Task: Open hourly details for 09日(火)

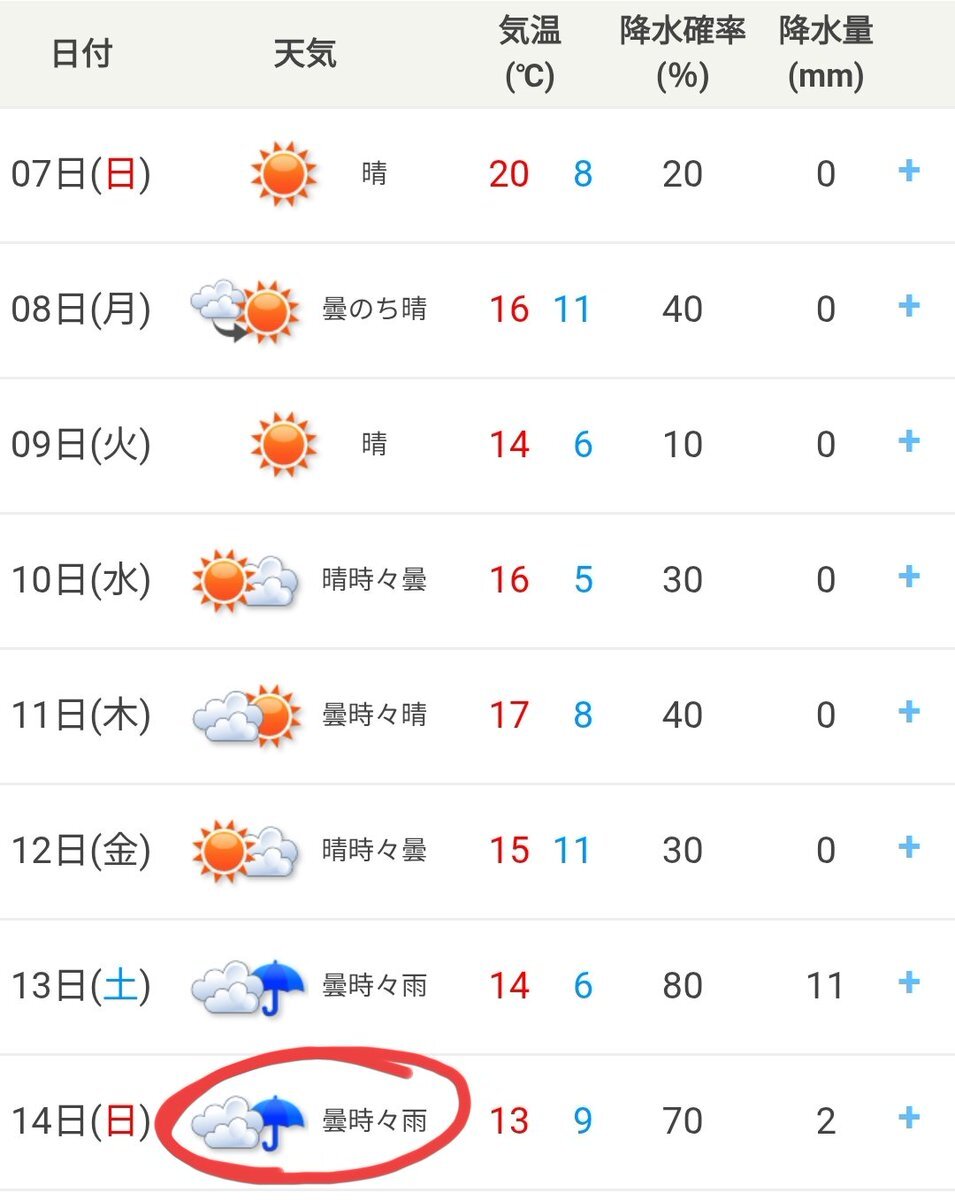Action: [908, 442]
